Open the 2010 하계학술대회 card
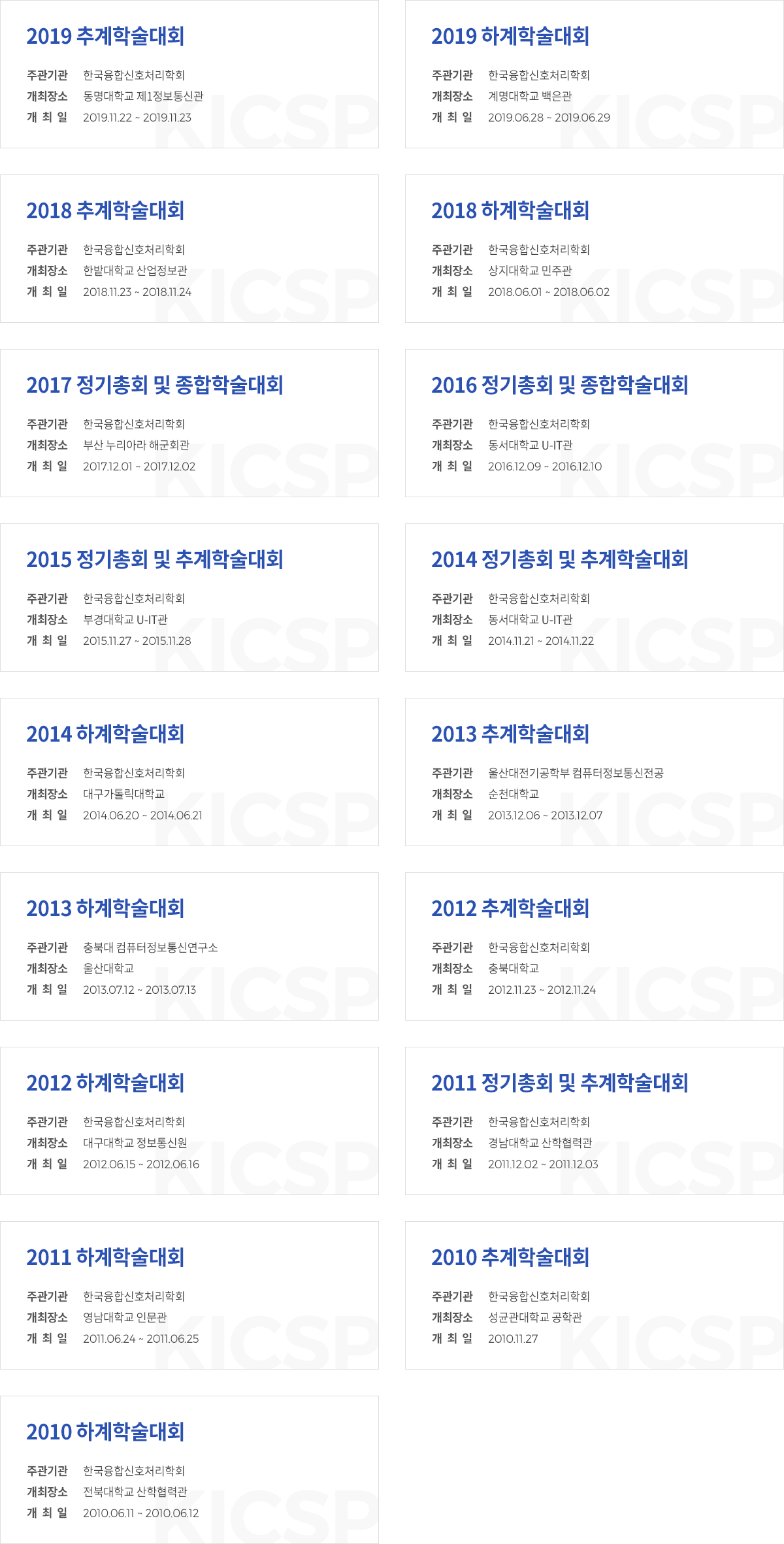 pyautogui.click(x=189, y=1470)
